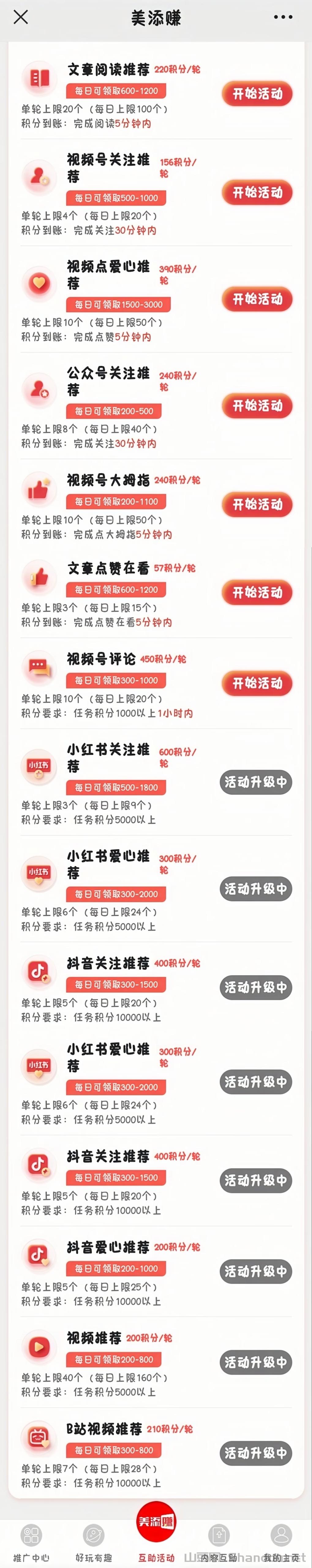
Task: Begin the 公众号关注推荐 task
Action: 257,406
